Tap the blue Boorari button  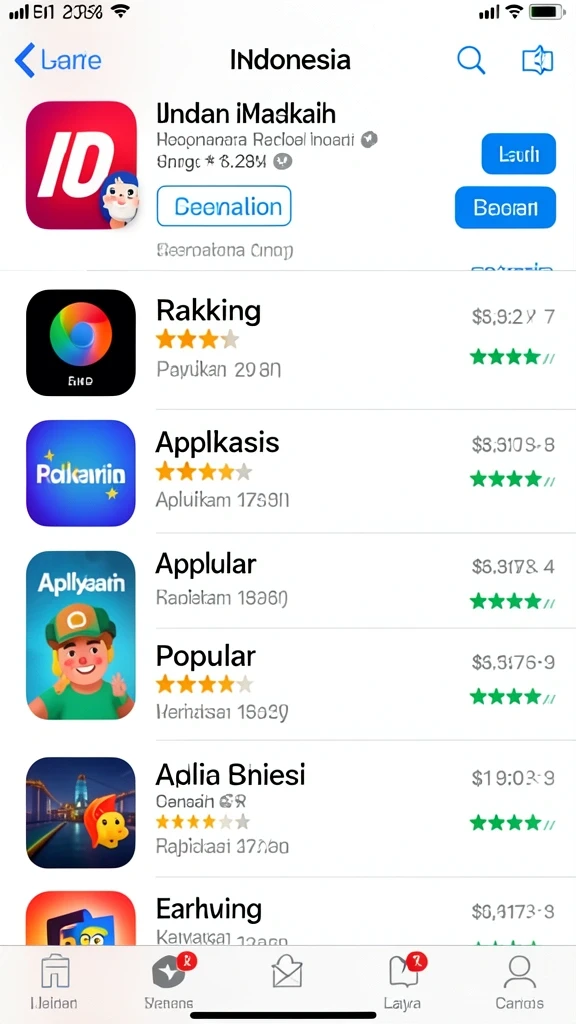[x=505, y=208]
